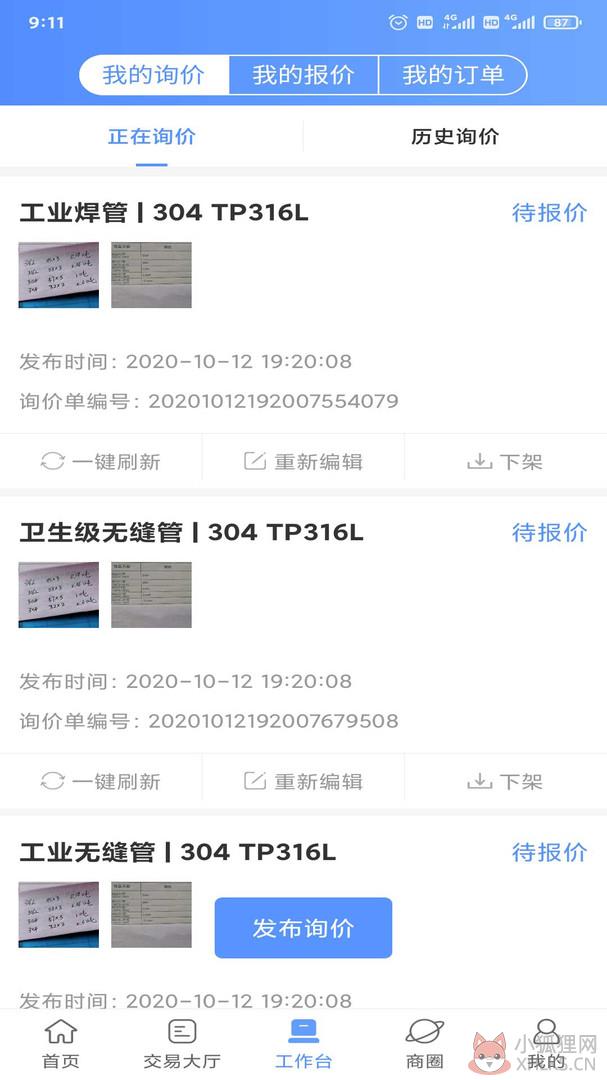
Task: Open the 历史询价 tab
Action: click(455, 136)
